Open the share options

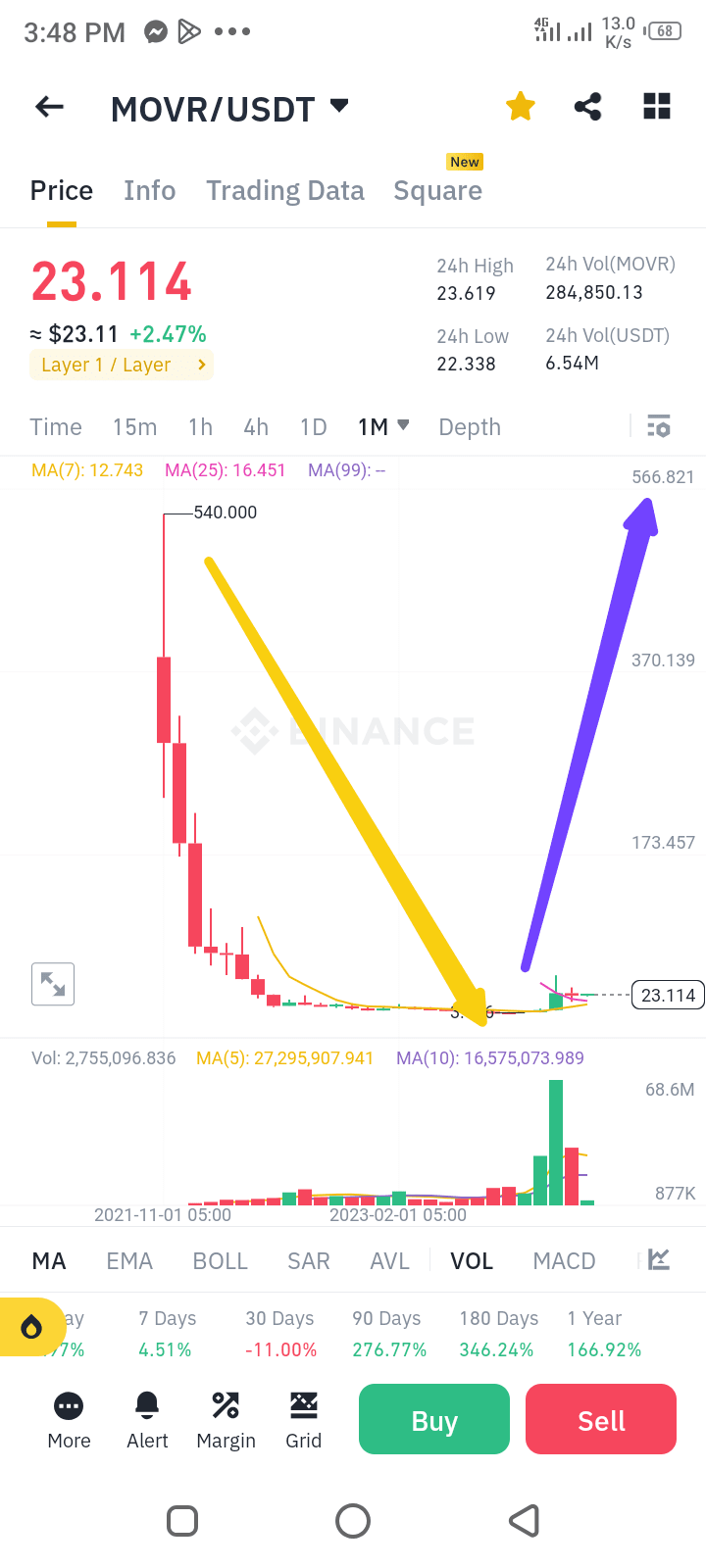[587, 107]
